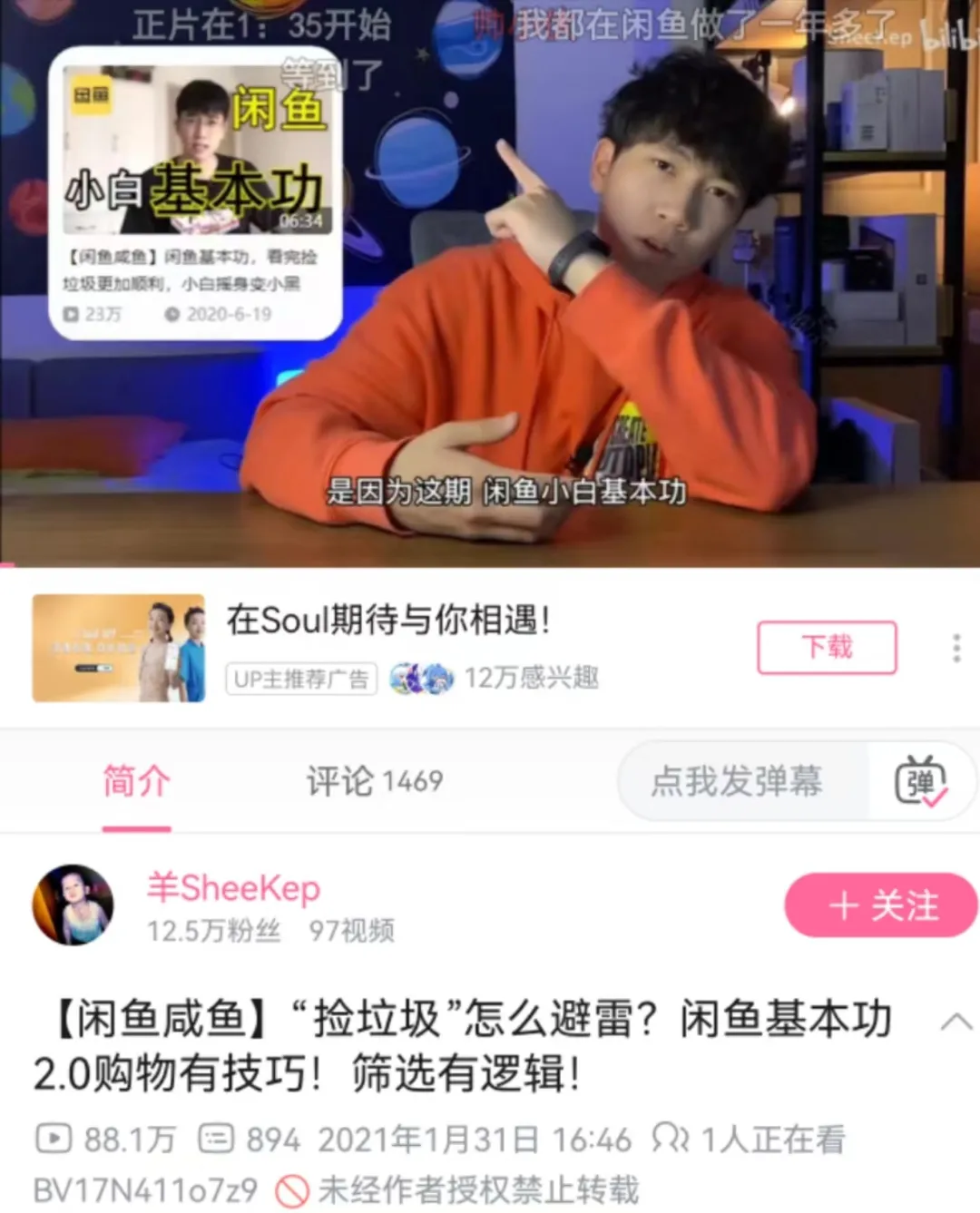Open 羊SheeKep's profile avatar
Screen dimensions: 980x1213
coord(73,905)
